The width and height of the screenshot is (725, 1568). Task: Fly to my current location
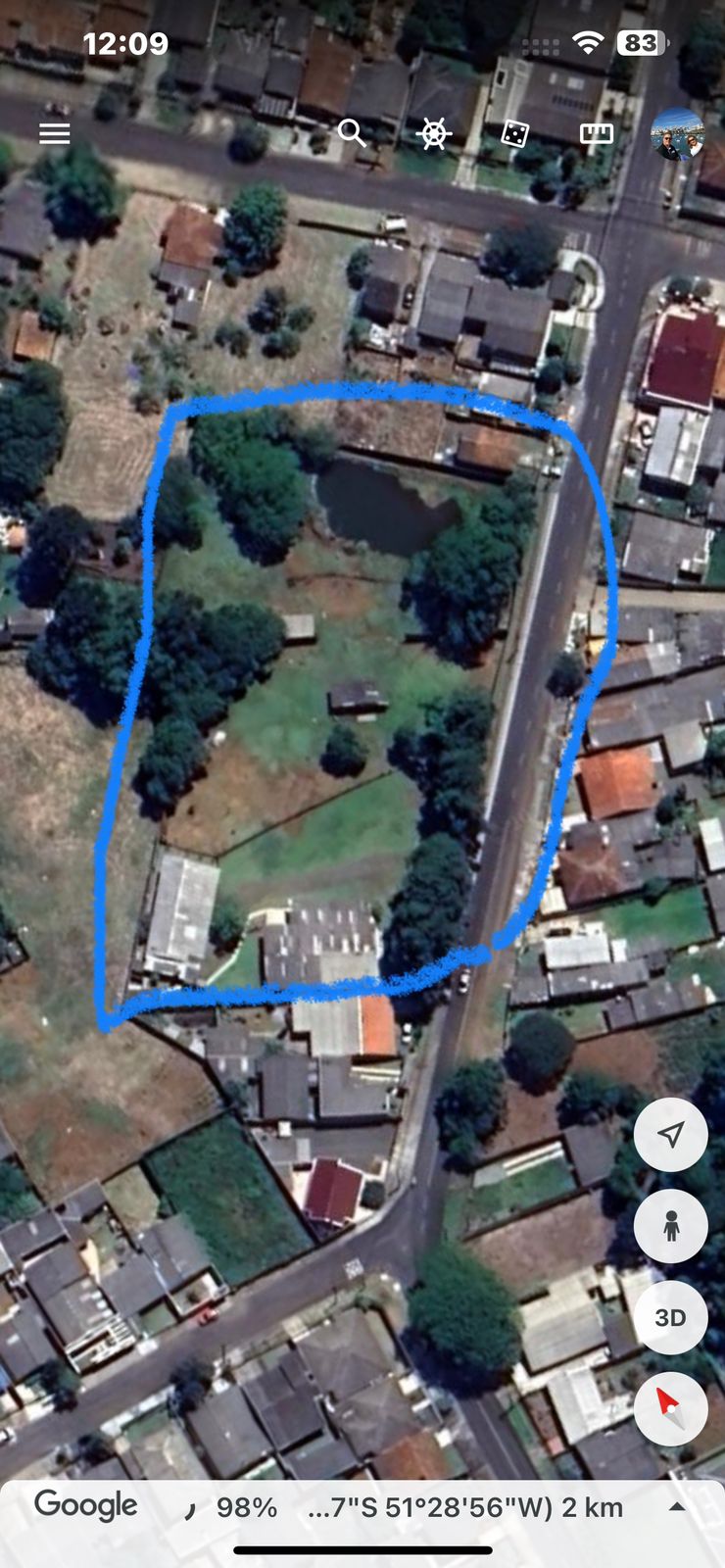671,1135
